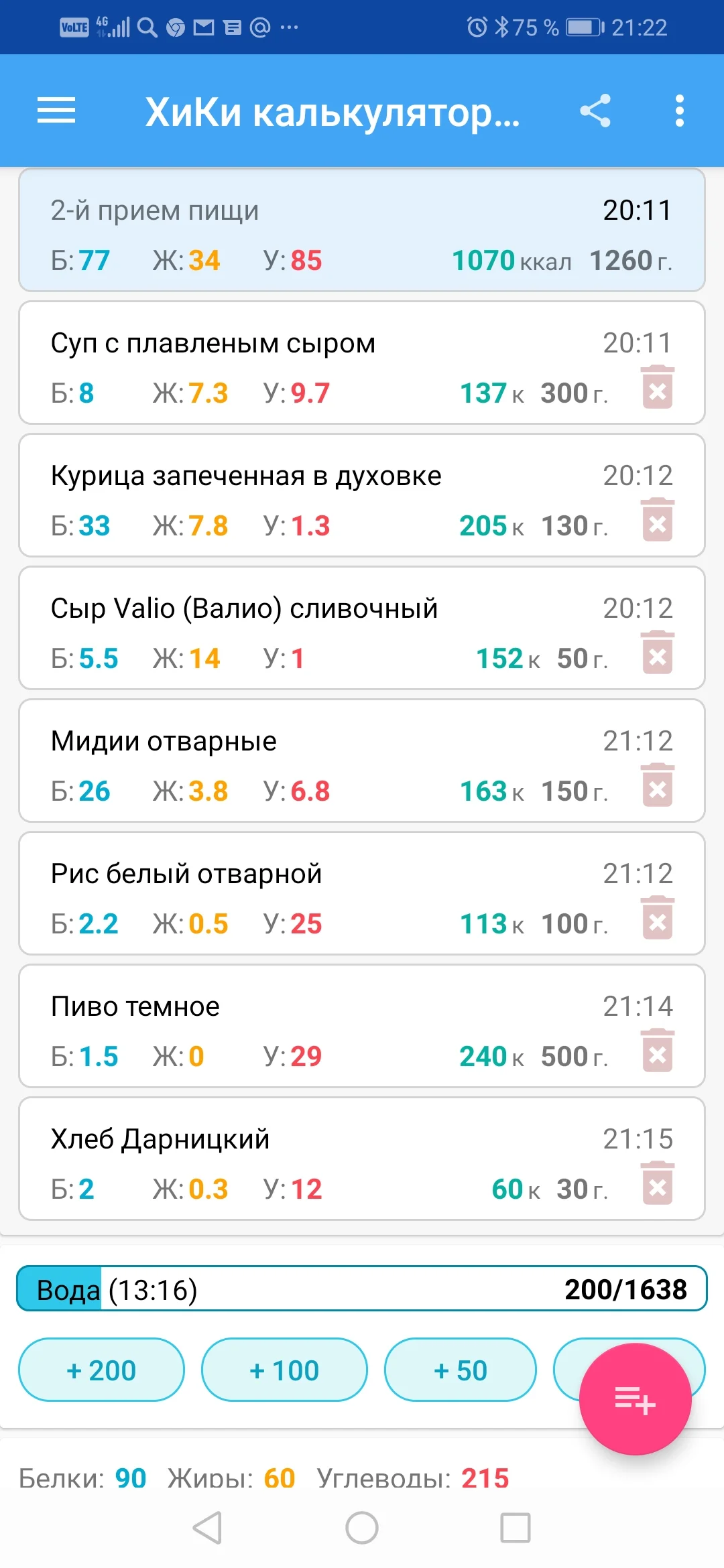Open the navigation drawer menu

coord(56,111)
